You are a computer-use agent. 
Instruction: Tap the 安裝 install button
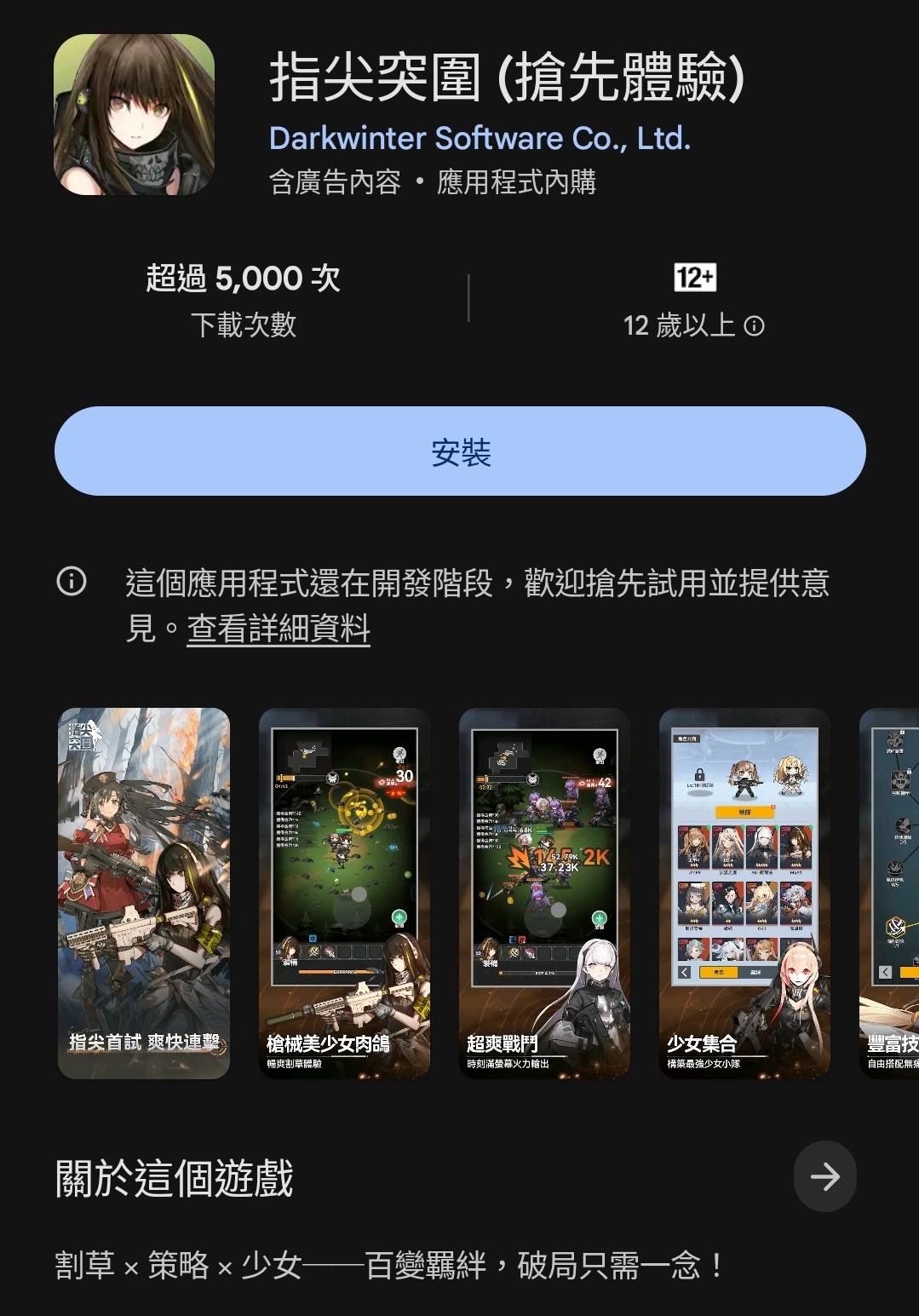tap(460, 451)
